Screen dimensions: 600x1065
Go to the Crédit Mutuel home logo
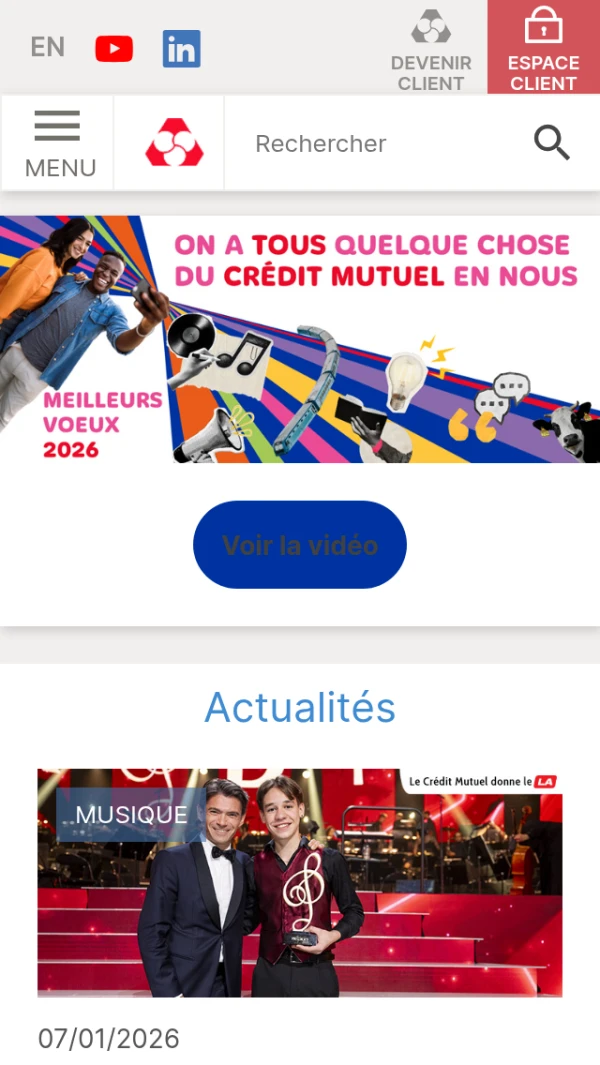174,143
